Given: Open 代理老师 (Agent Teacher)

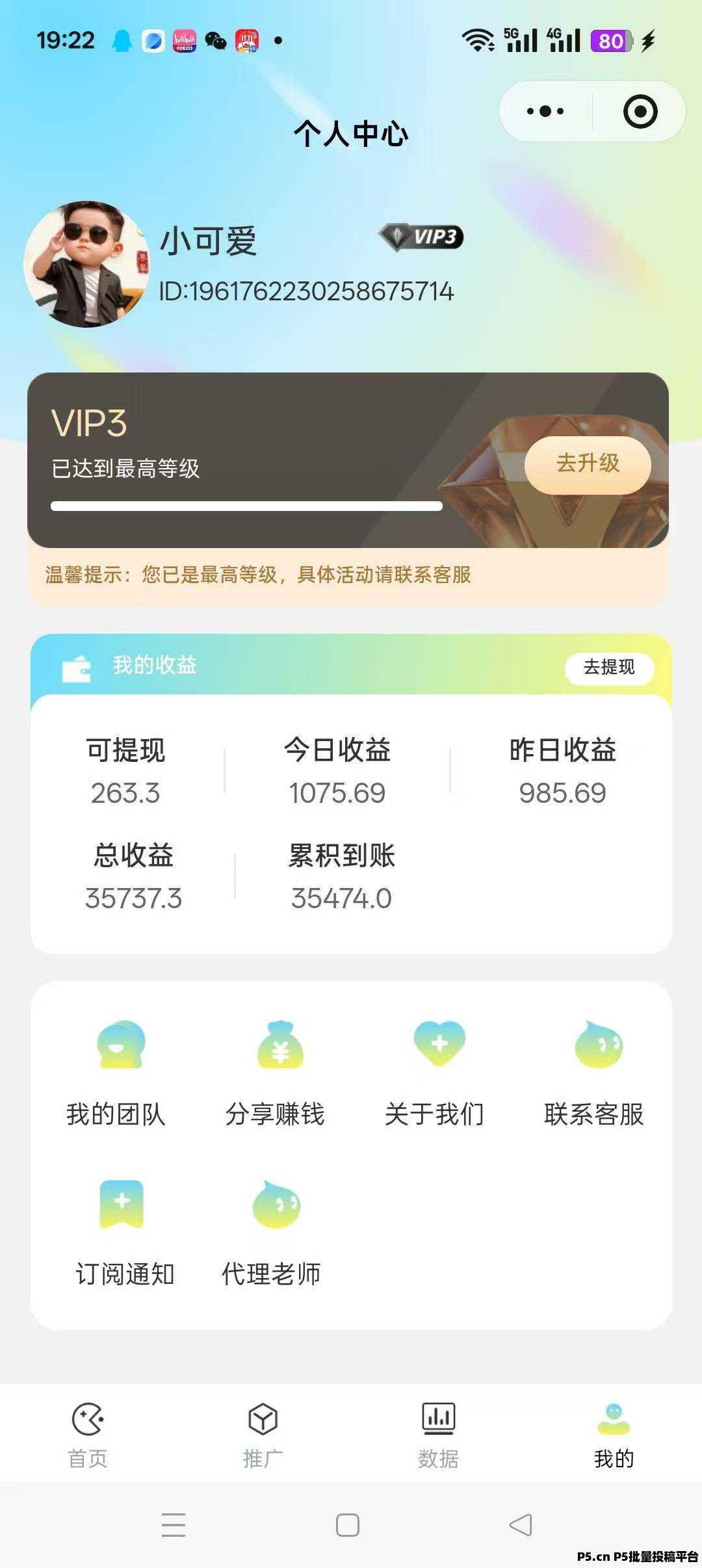Looking at the screenshot, I should pos(272,1233).
